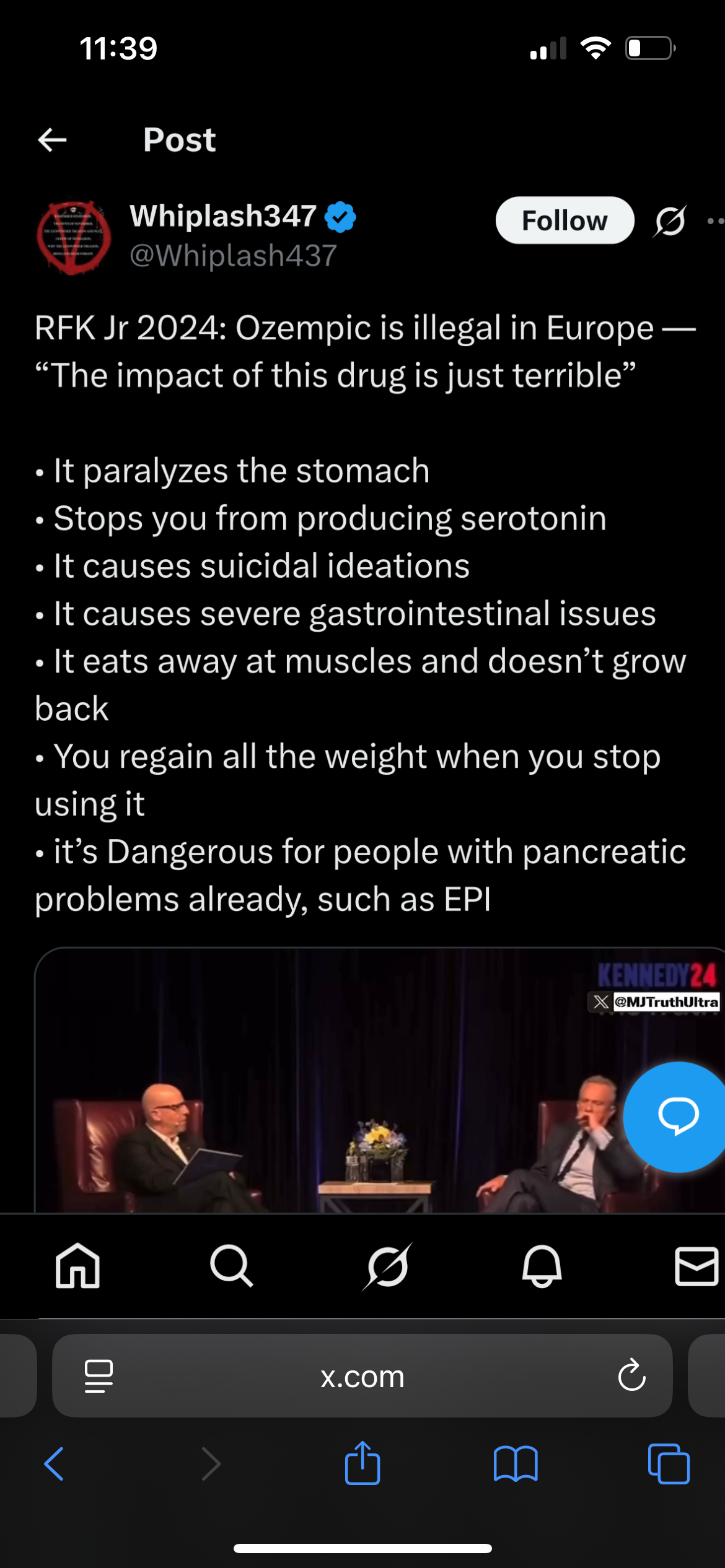The height and width of the screenshot is (1568, 725).
Task: Open Safari bookmarks
Action: click(x=516, y=1464)
